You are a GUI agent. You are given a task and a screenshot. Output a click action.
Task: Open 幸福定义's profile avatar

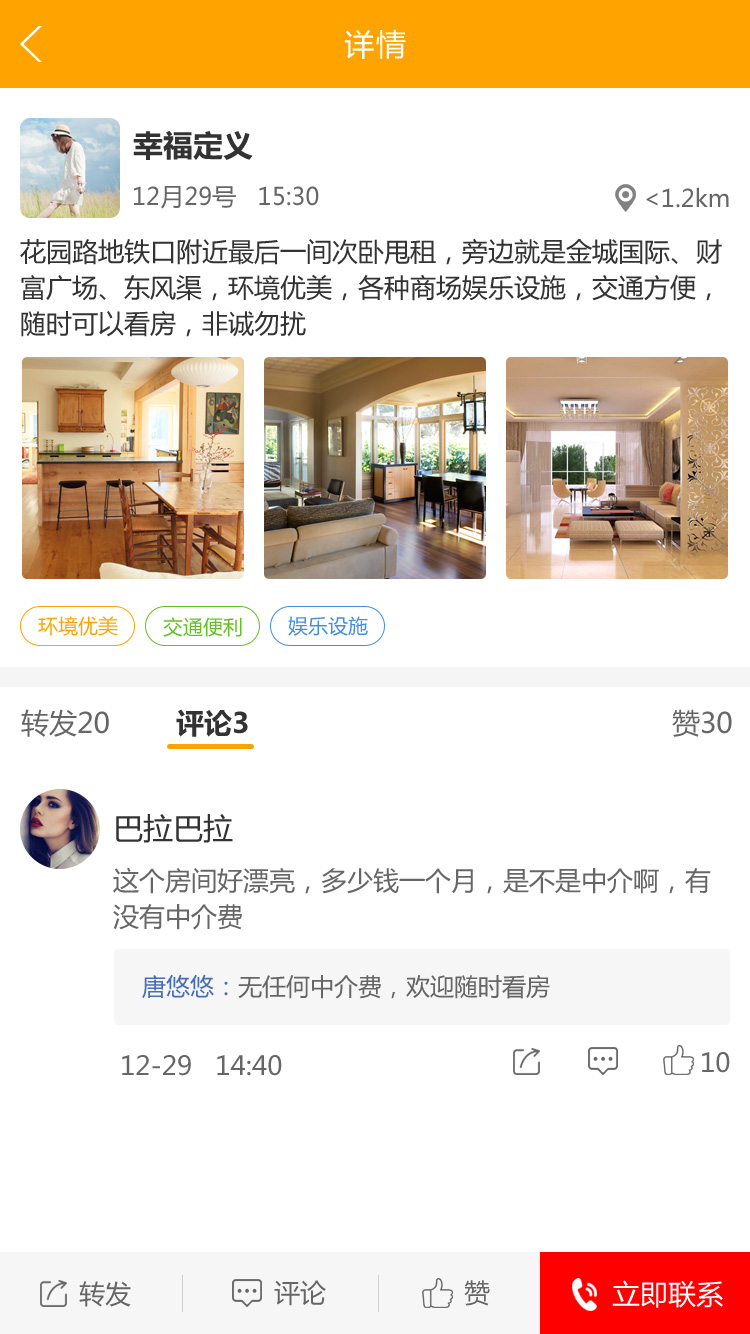(70, 168)
